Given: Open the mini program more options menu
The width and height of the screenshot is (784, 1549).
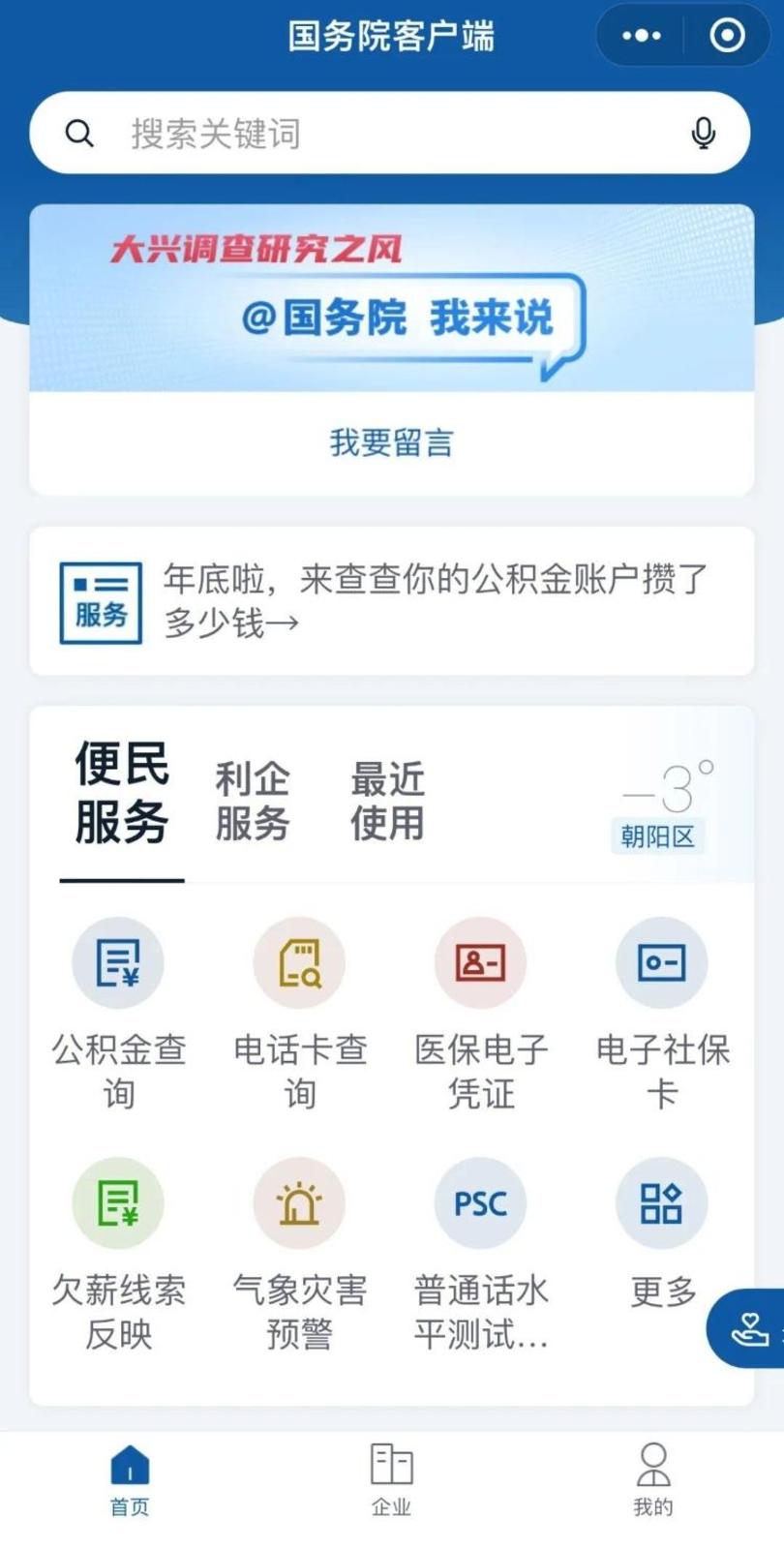Looking at the screenshot, I should pyautogui.click(x=642, y=36).
